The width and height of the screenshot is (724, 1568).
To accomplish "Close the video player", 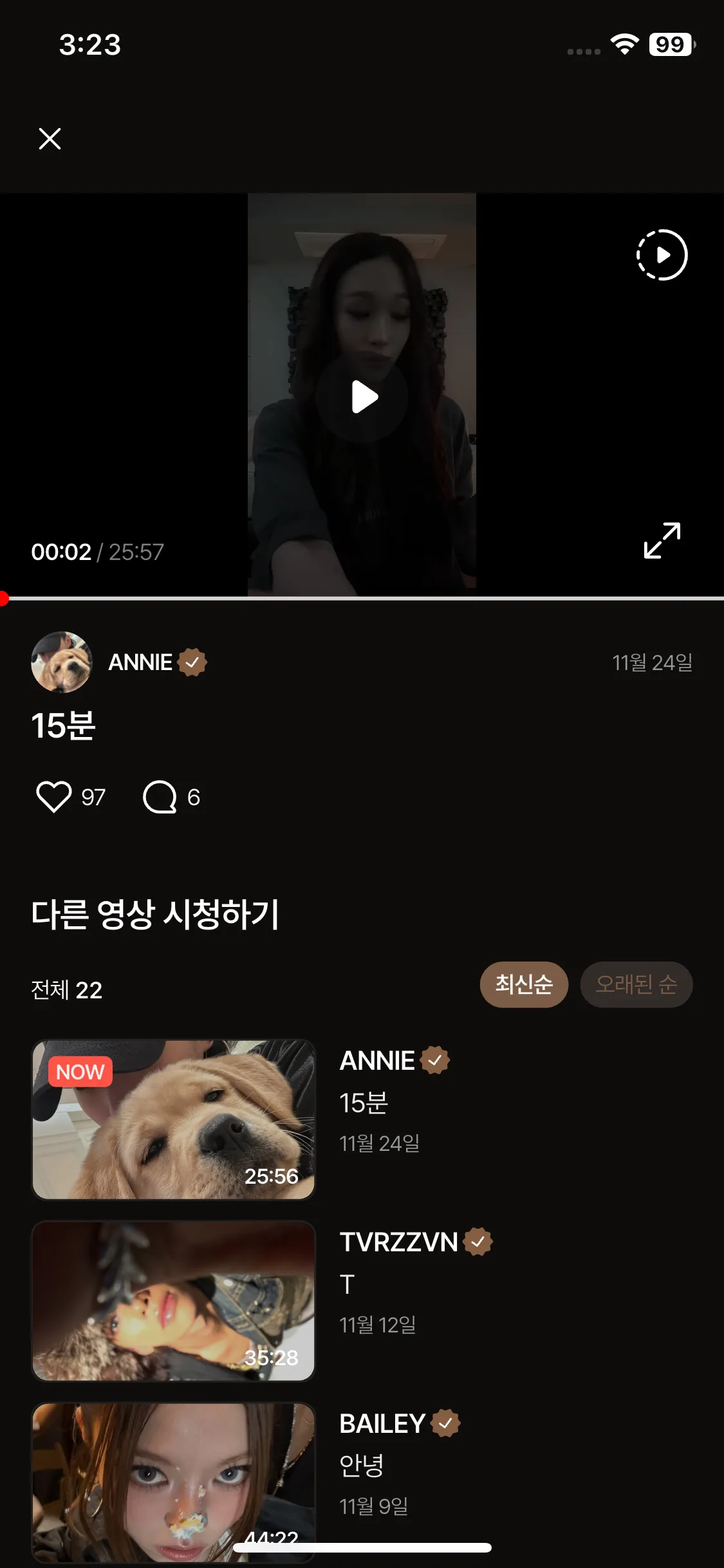I will [x=50, y=138].
